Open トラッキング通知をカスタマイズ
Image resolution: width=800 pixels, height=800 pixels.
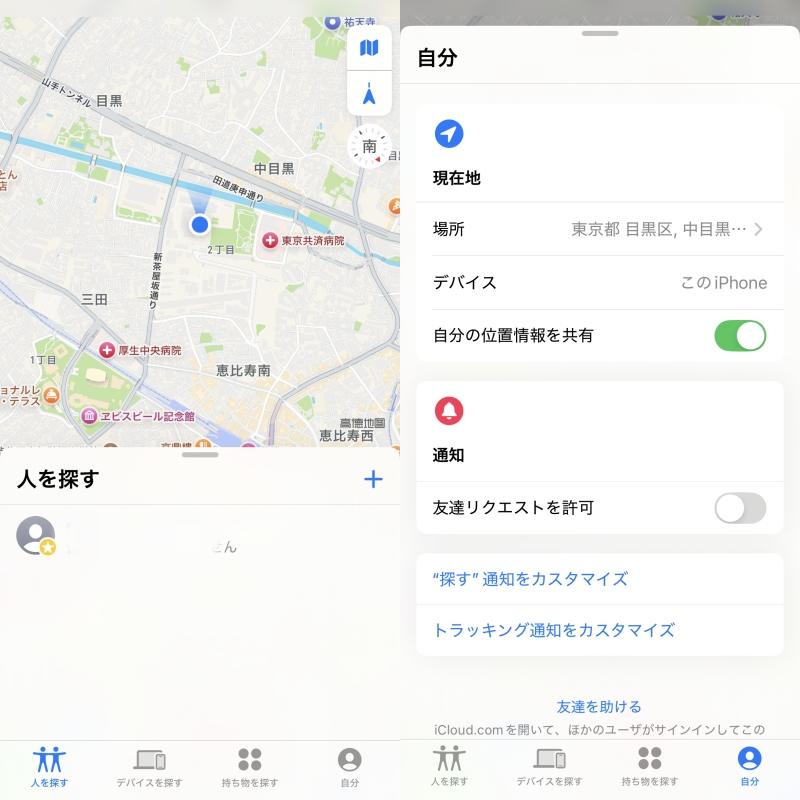(554, 630)
